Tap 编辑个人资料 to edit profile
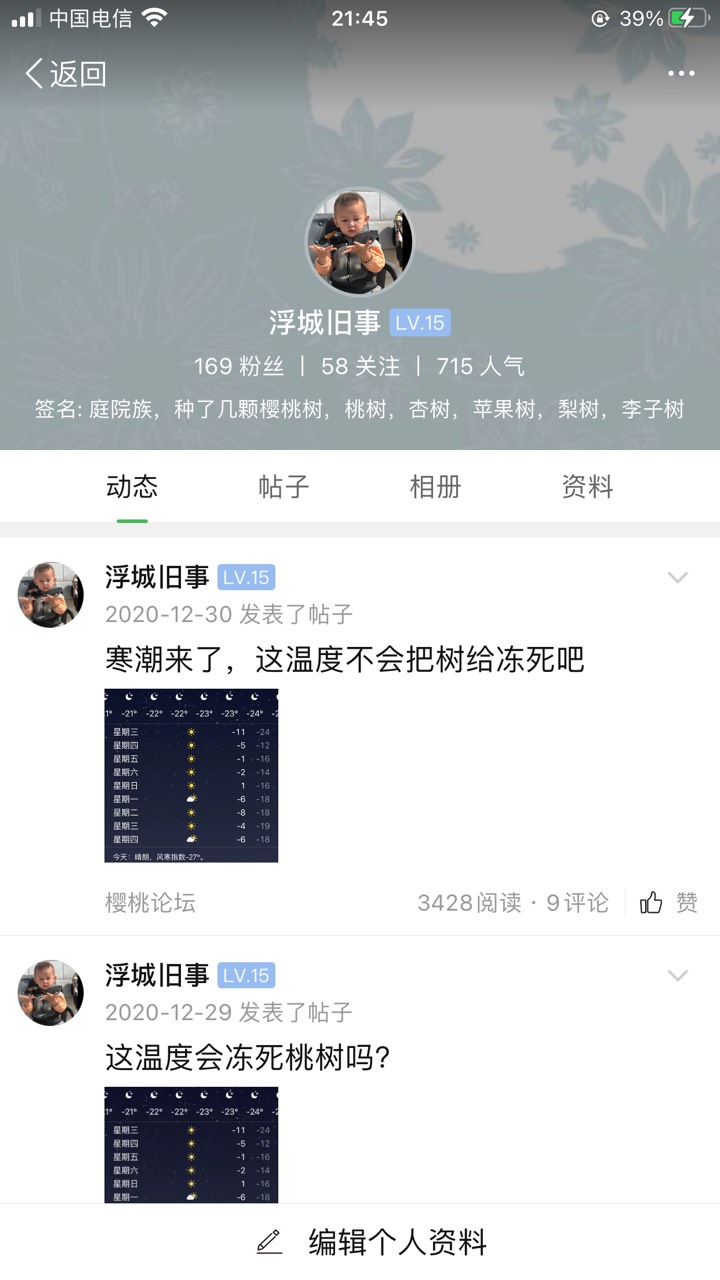720x1280 pixels. [371, 1242]
